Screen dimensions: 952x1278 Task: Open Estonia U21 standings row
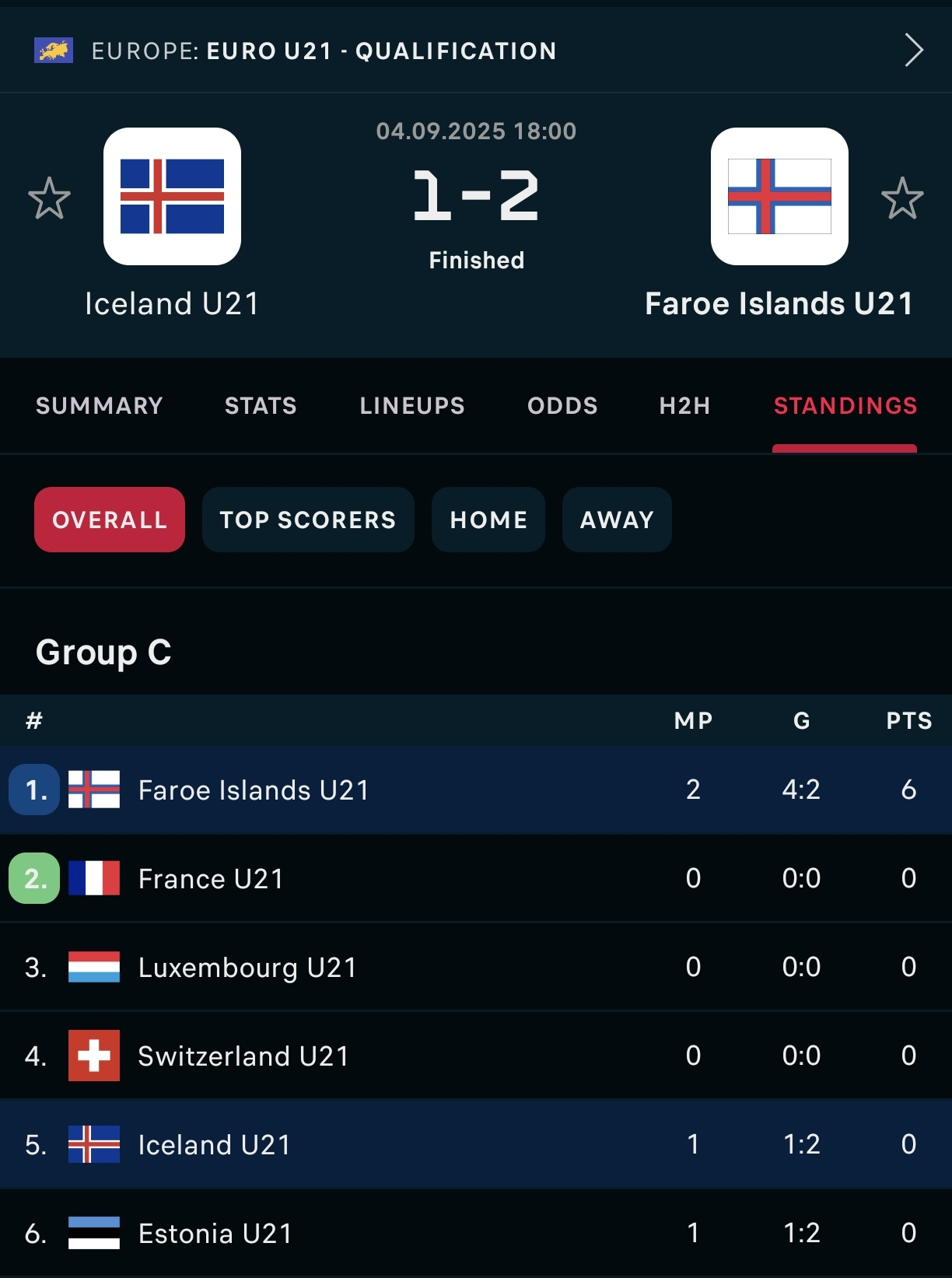[x=215, y=1234]
